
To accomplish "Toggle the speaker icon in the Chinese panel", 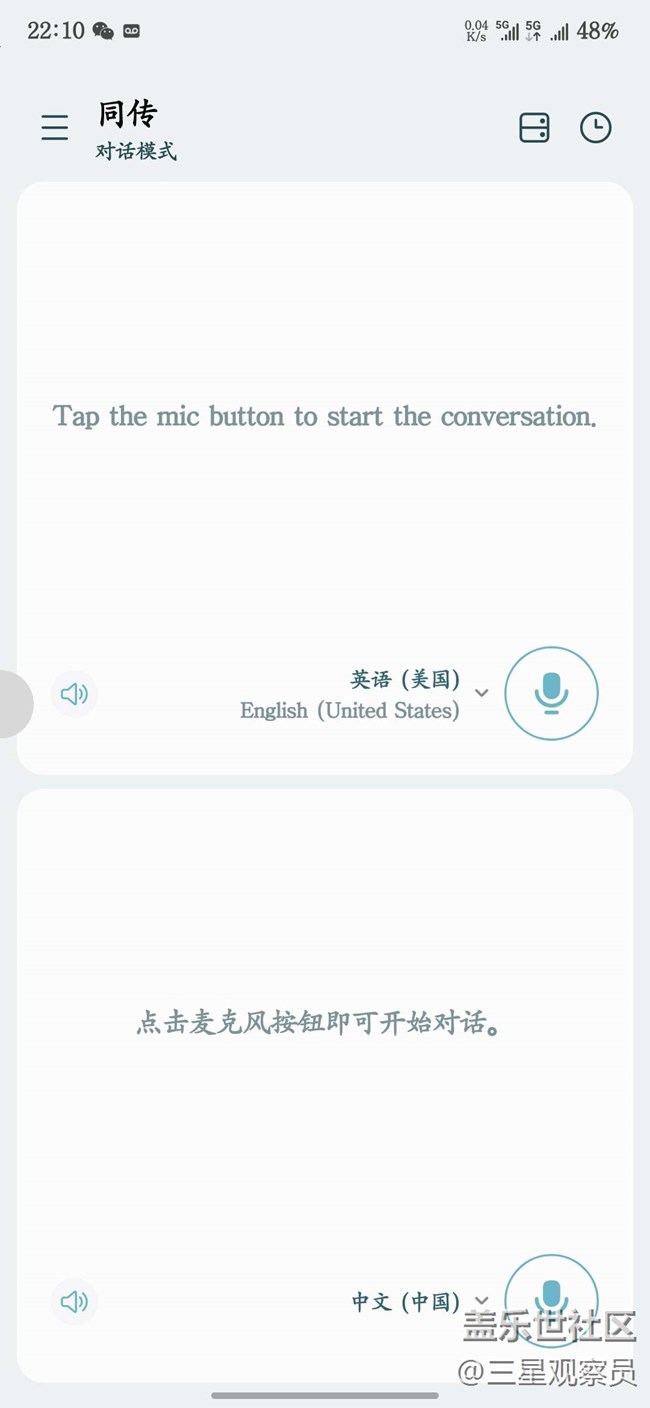I will pos(74,1301).
